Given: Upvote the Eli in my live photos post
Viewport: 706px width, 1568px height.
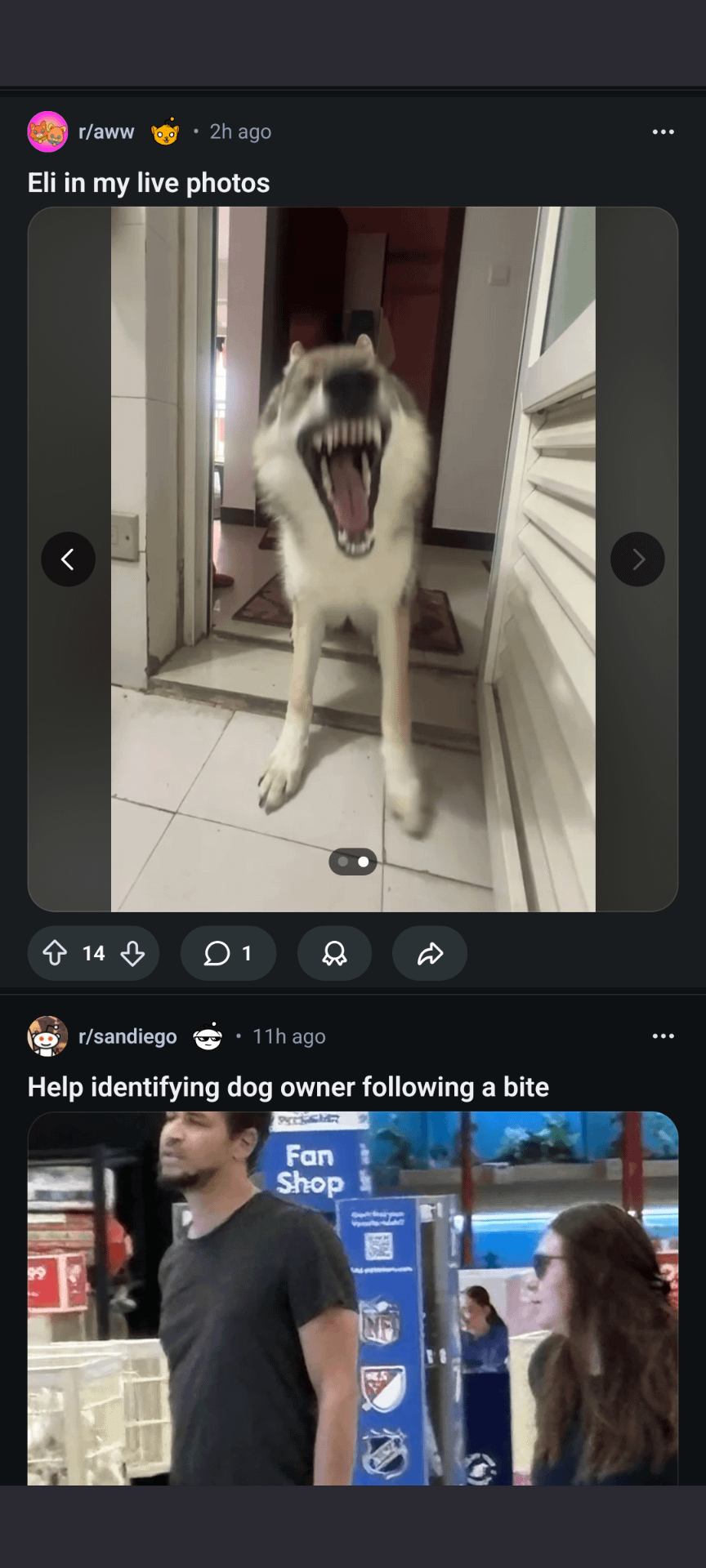Looking at the screenshot, I should click(55, 953).
